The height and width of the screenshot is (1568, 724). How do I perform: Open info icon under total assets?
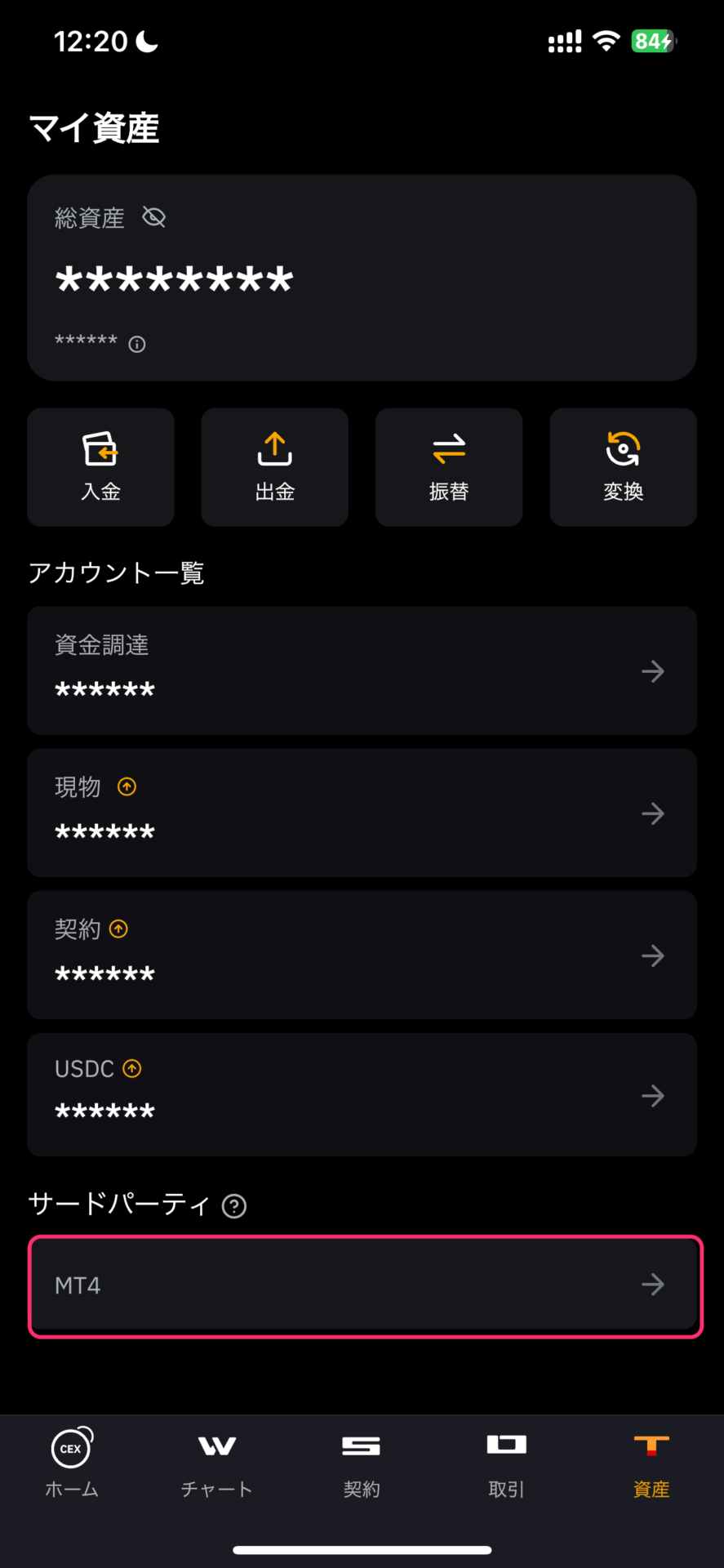137,344
